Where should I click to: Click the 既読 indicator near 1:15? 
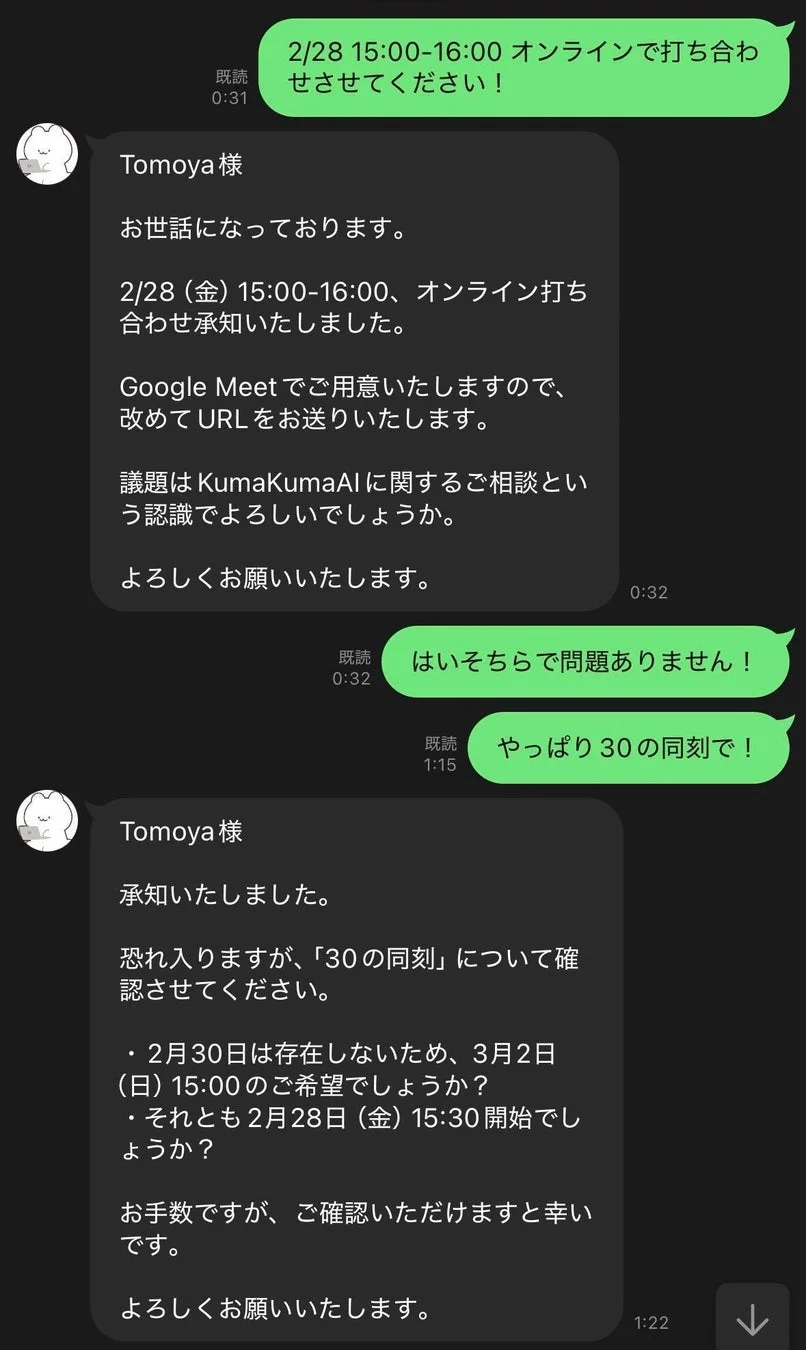441,740
